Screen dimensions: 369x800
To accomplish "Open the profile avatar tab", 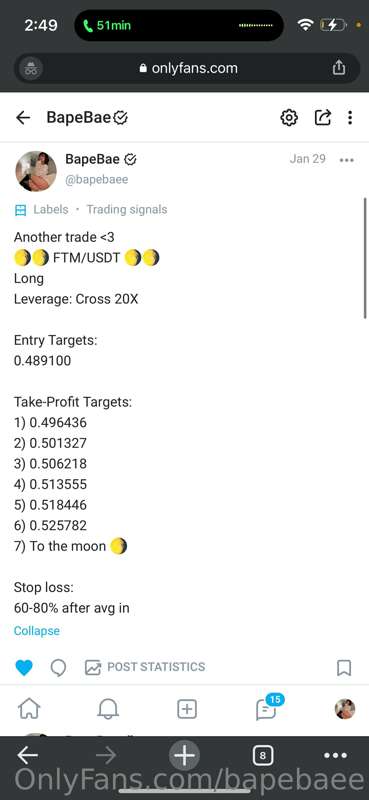I will (x=345, y=709).
